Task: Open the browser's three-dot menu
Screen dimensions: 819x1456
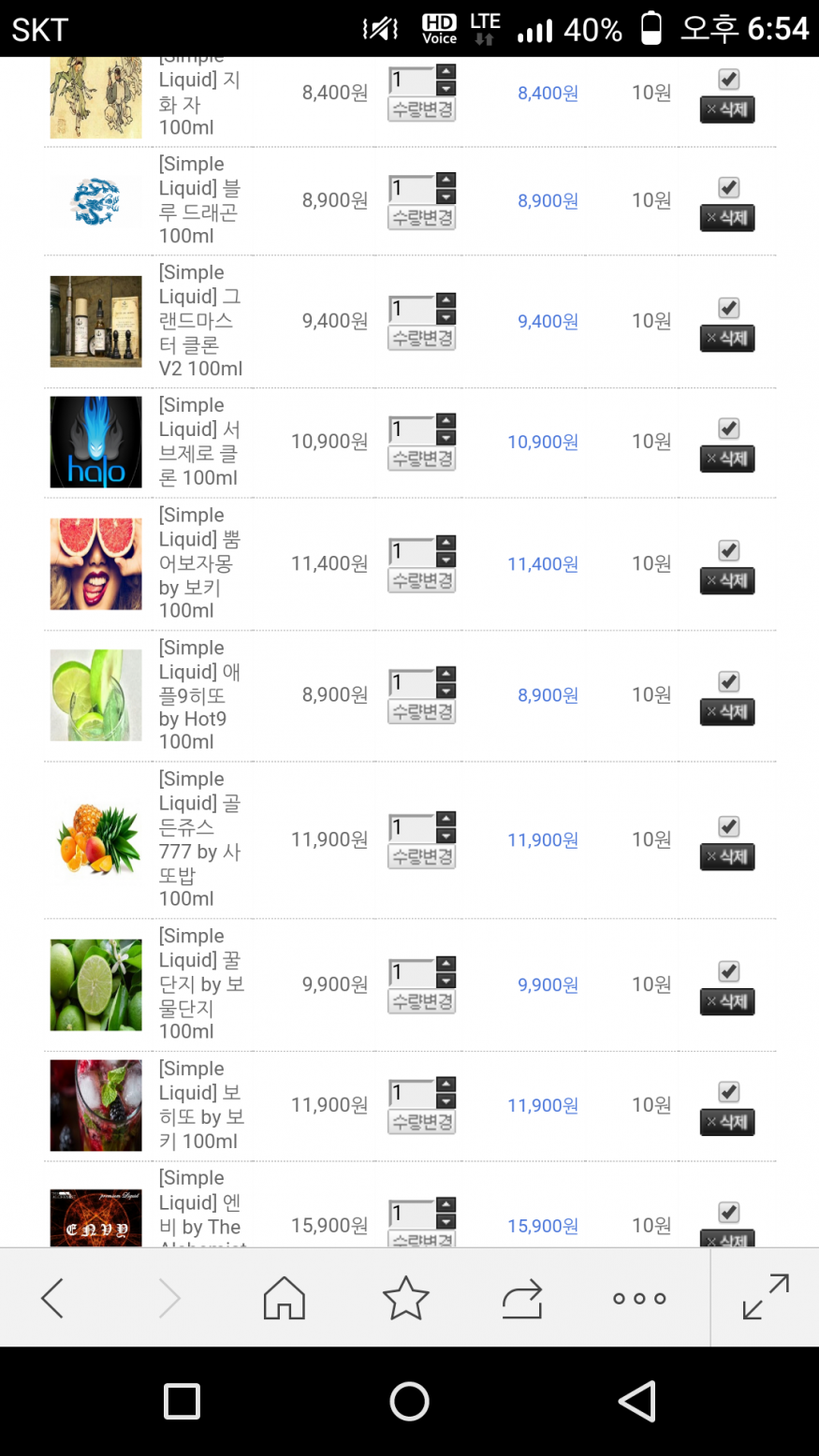Action: click(639, 1298)
